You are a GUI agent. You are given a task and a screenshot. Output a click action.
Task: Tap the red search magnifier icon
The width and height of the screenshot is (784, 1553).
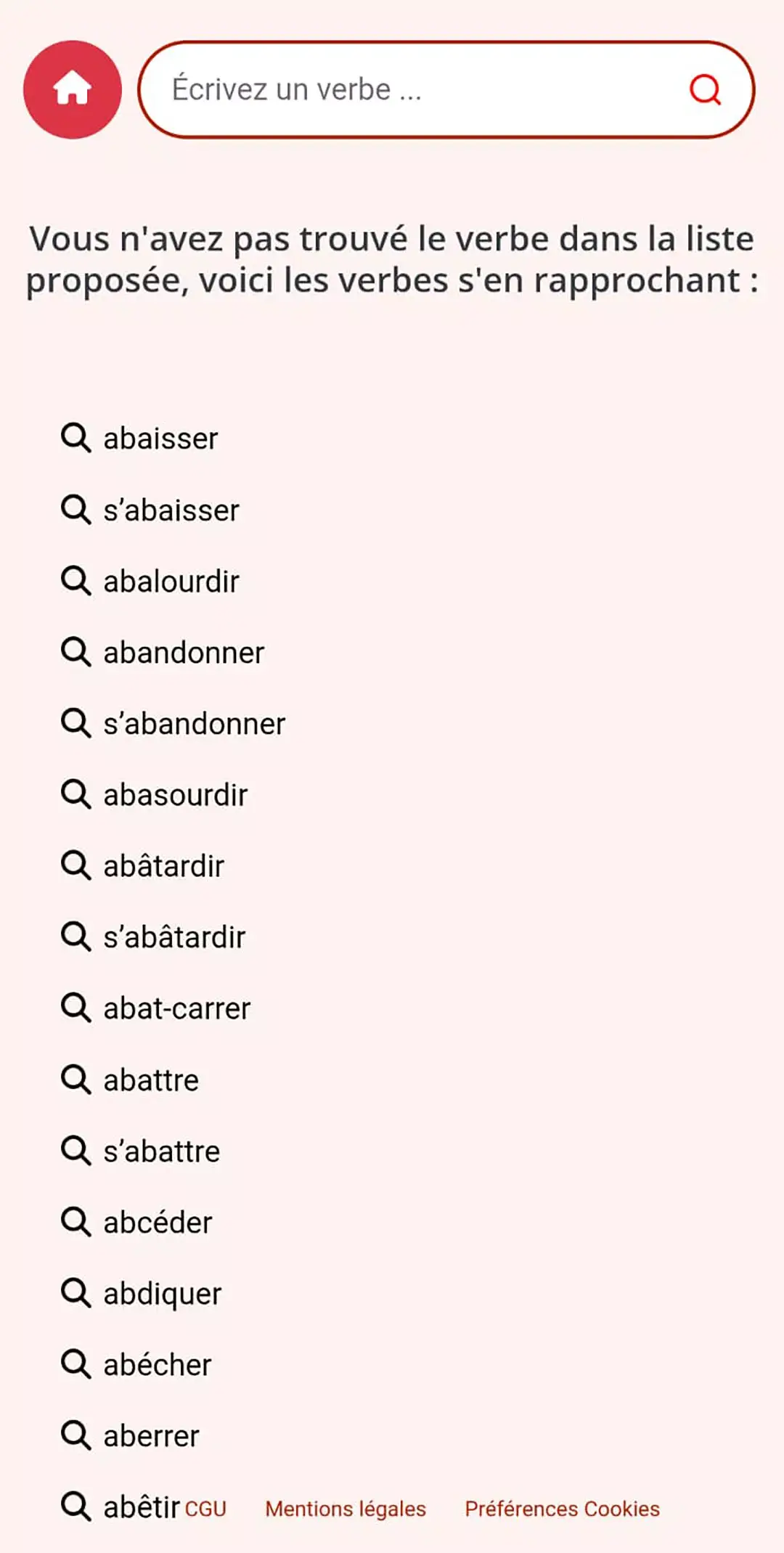(x=704, y=90)
